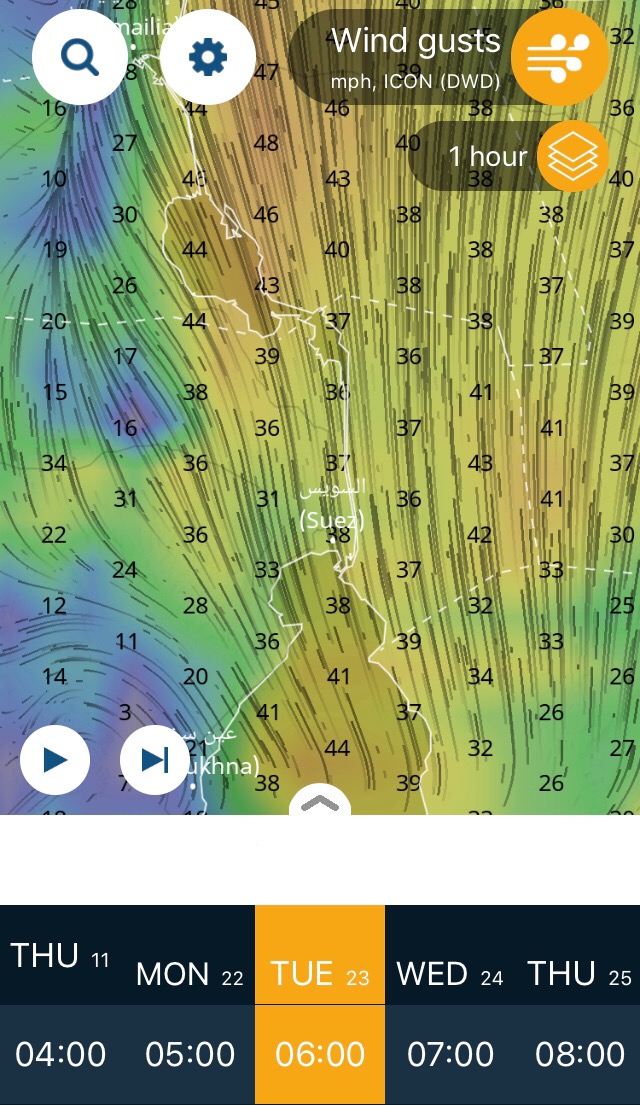The width and height of the screenshot is (640, 1105).
Task: Open the settings gear
Action: [207, 57]
